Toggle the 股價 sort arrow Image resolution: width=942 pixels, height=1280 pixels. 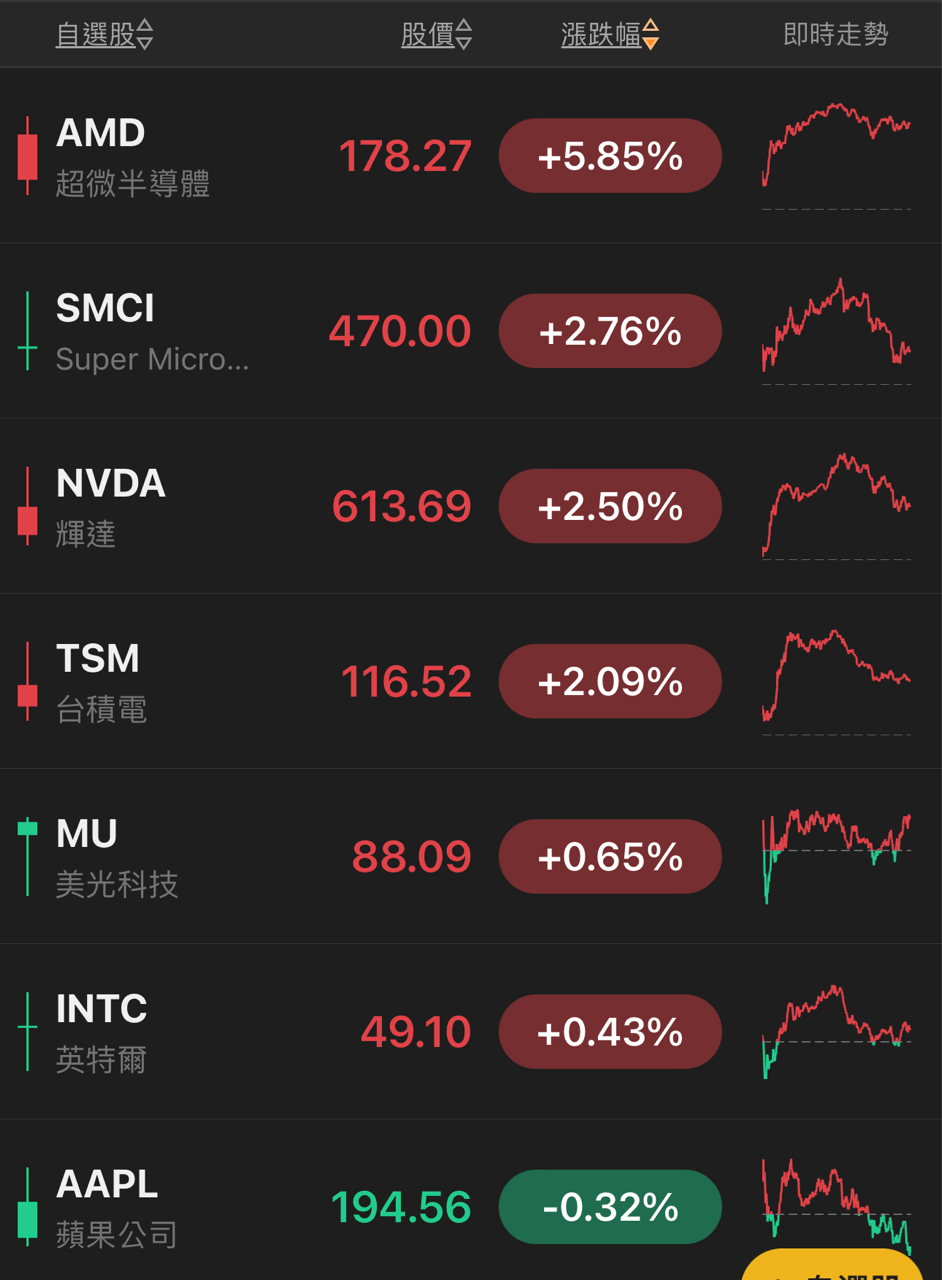465,34
